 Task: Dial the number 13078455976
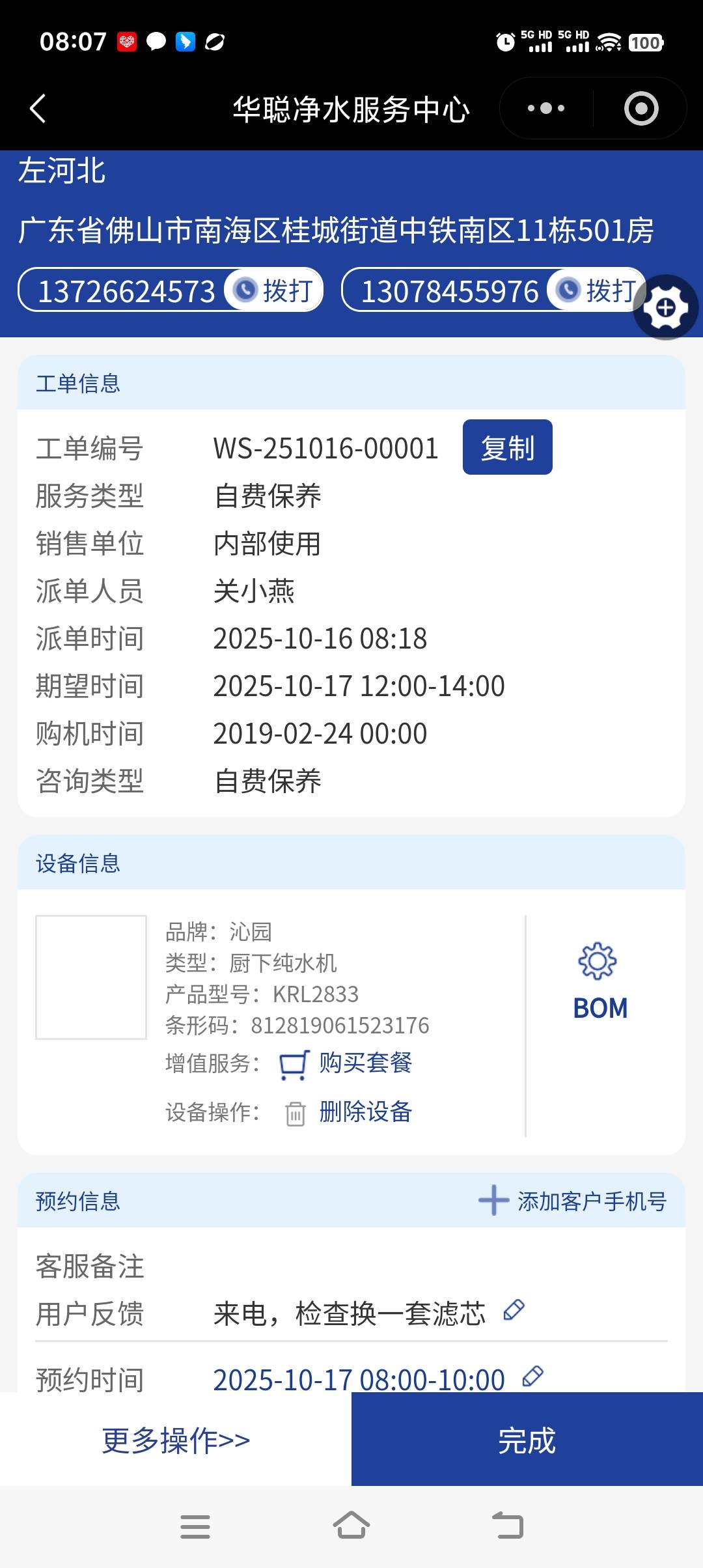597,290
